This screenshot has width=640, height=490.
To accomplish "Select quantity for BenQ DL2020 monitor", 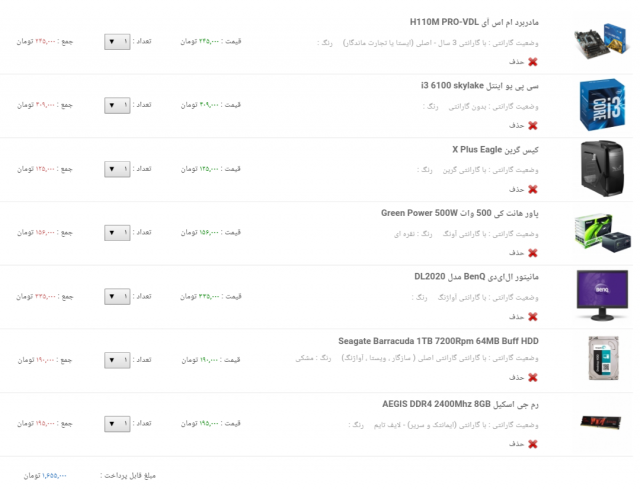I will click(x=117, y=296).
